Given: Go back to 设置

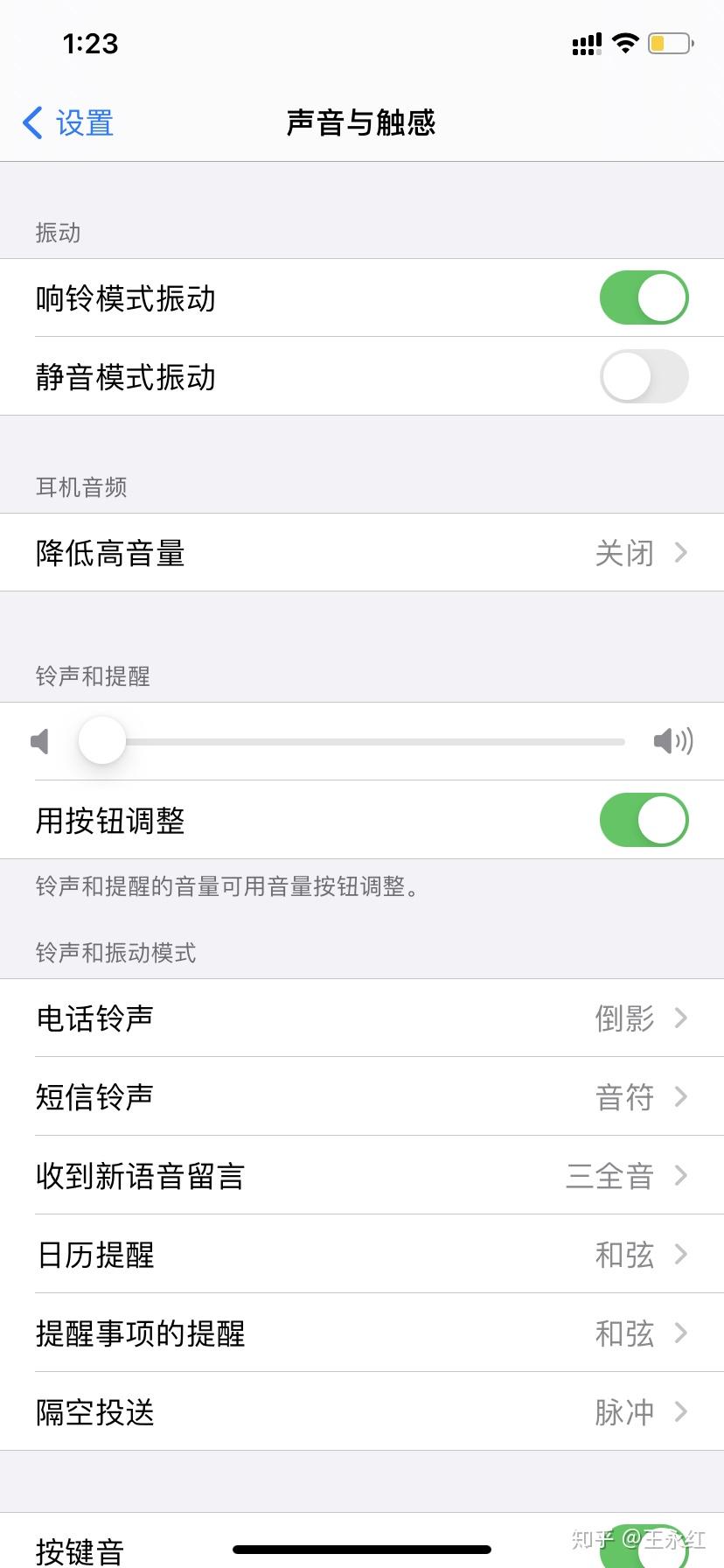Looking at the screenshot, I should pos(68,123).
